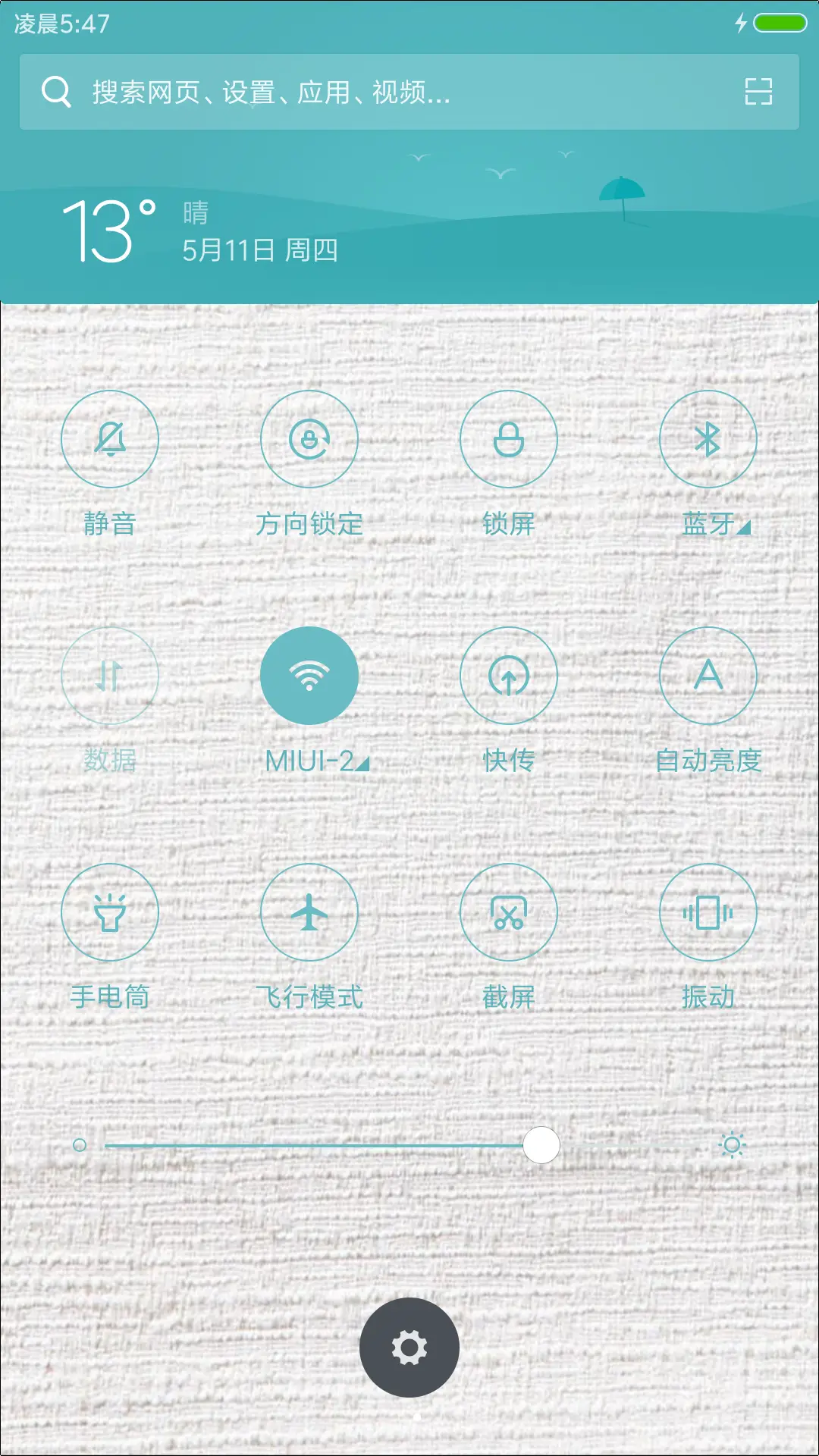Toggle Bluetooth off
The width and height of the screenshot is (819, 1456).
(x=708, y=440)
